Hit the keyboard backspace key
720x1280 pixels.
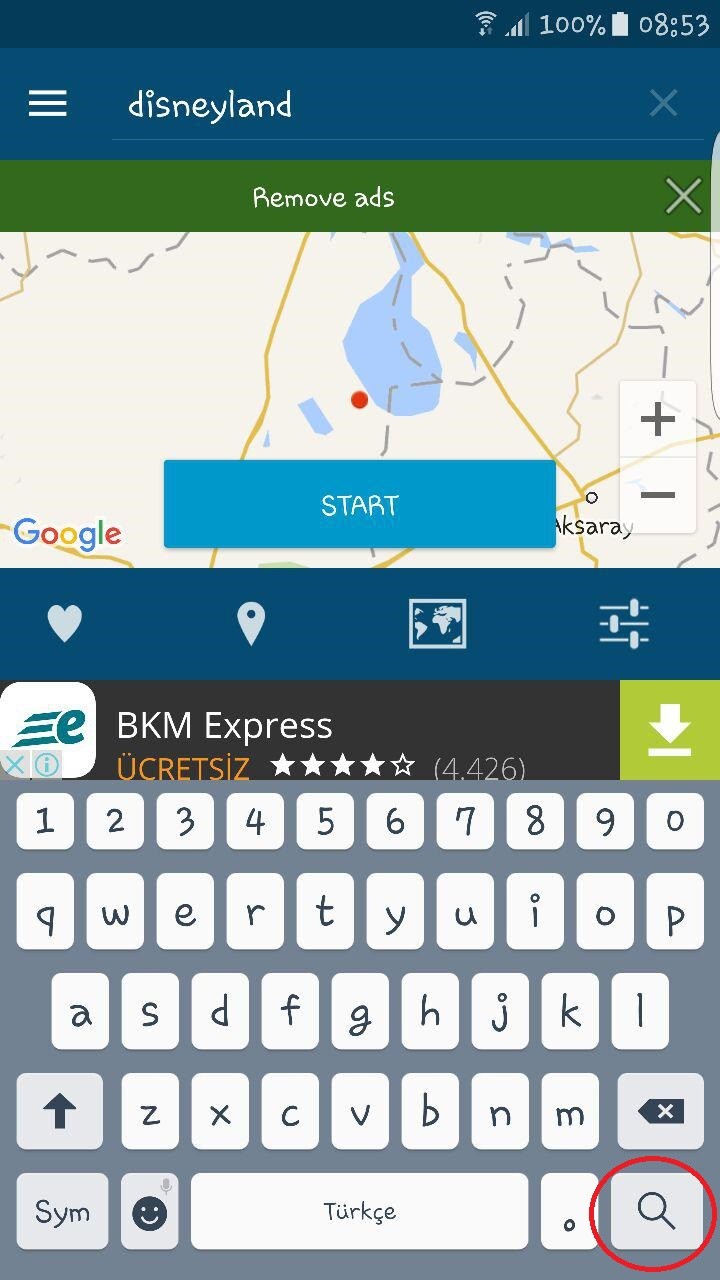(660, 1111)
